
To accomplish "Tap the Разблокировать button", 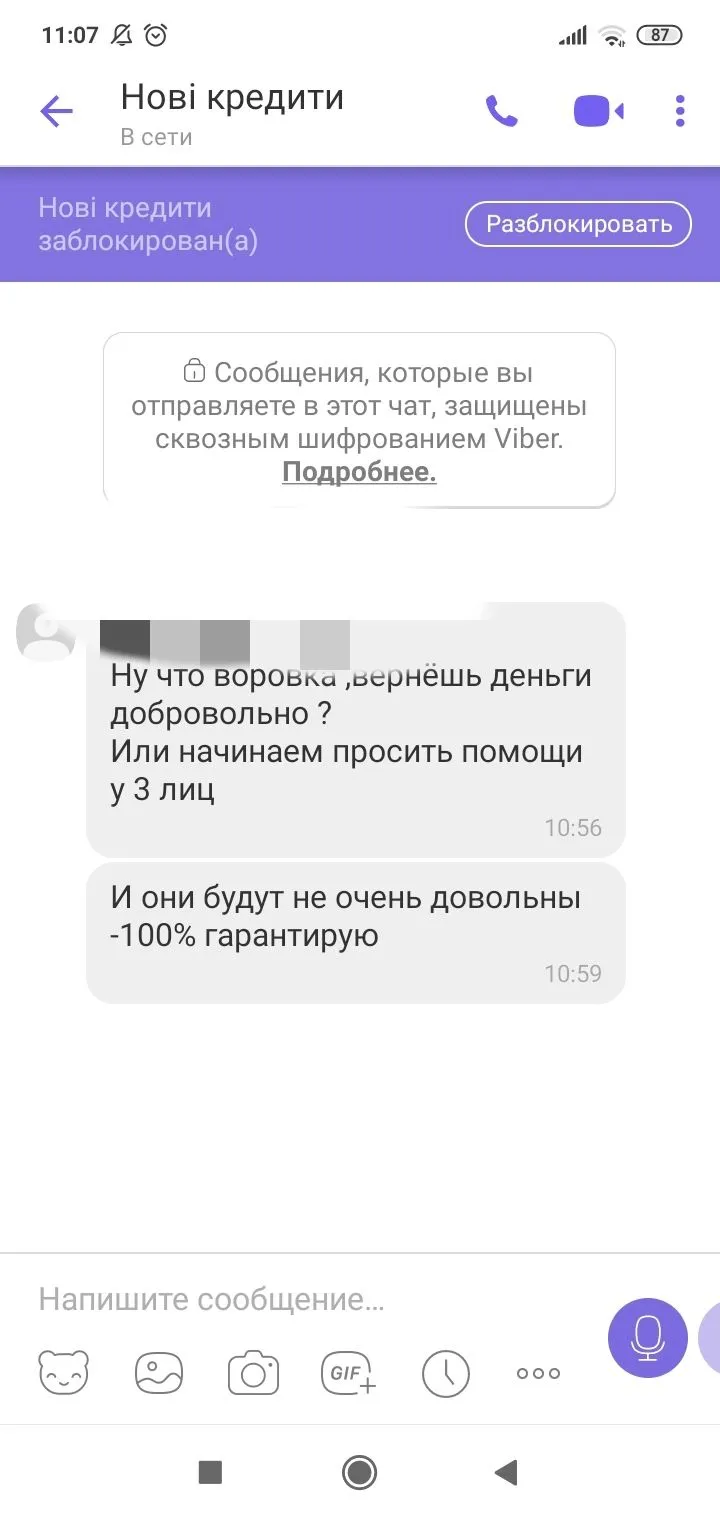I will [x=578, y=224].
